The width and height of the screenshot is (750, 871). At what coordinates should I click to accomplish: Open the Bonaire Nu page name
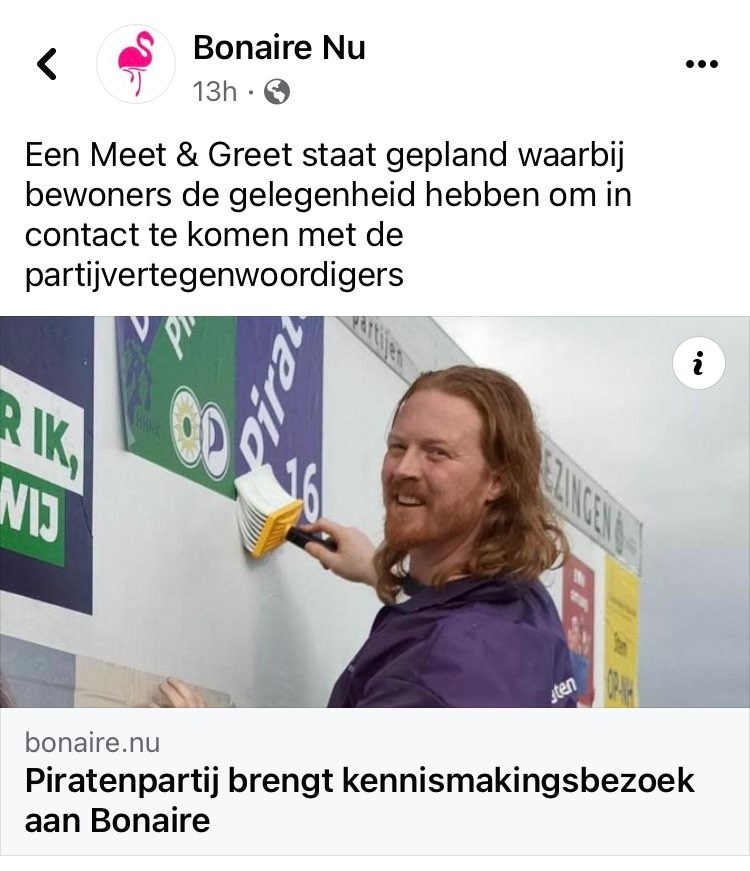pyautogui.click(x=279, y=46)
